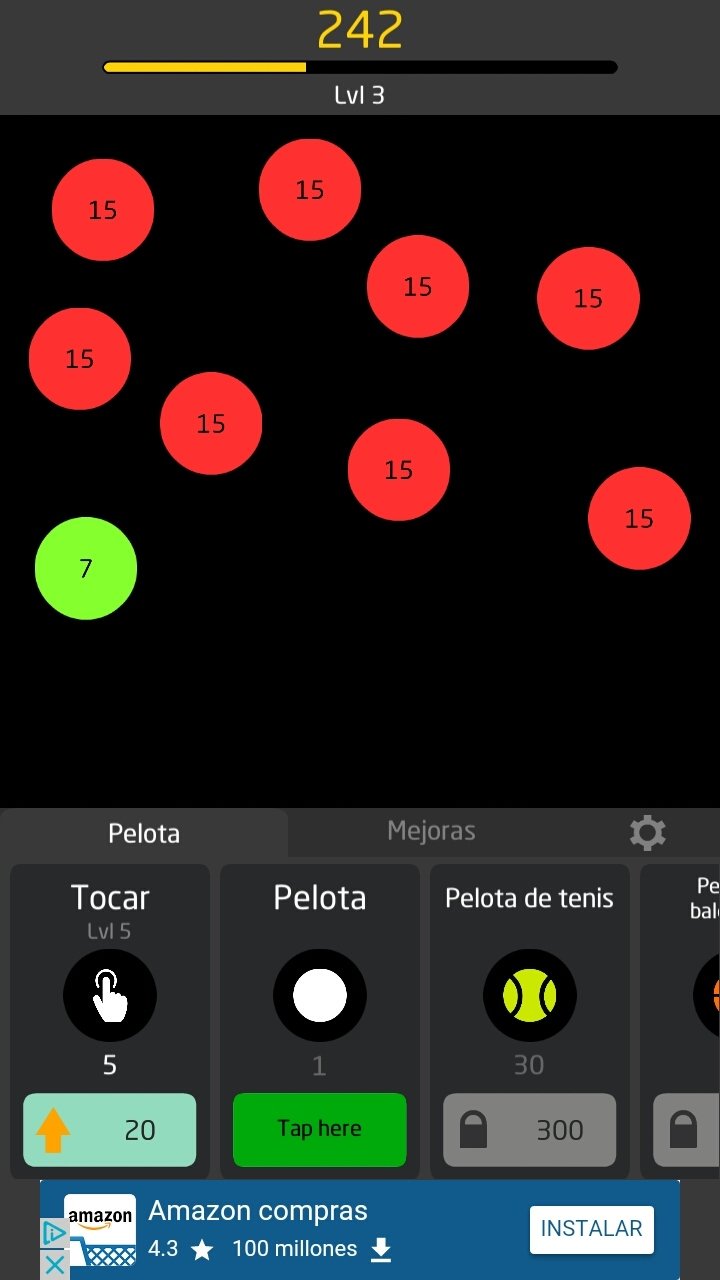Hit the green Tap here button
Viewport: 720px width, 1280px height.
pos(320,1130)
